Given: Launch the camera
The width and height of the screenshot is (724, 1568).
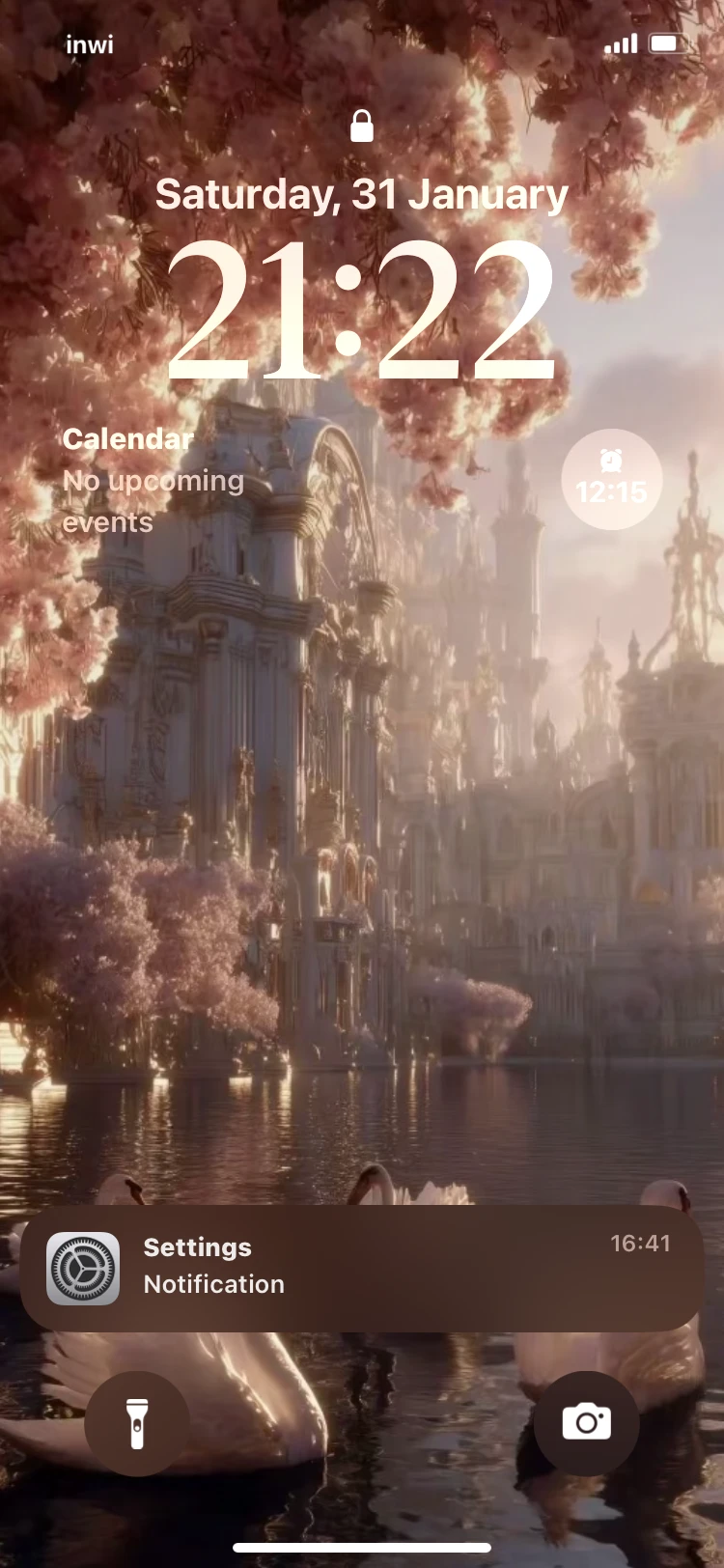Looking at the screenshot, I should click(x=586, y=1422).
